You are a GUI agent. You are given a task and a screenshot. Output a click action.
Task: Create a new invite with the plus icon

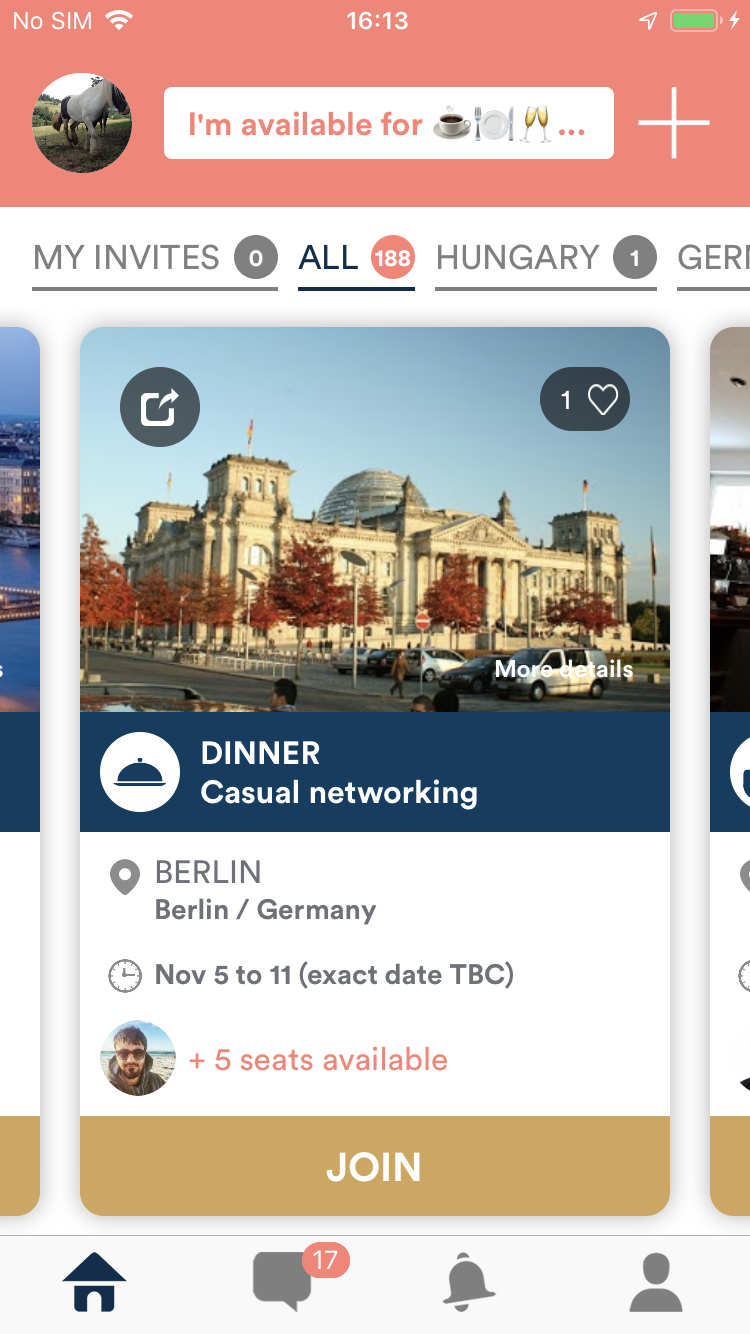(x=673, y=124)
